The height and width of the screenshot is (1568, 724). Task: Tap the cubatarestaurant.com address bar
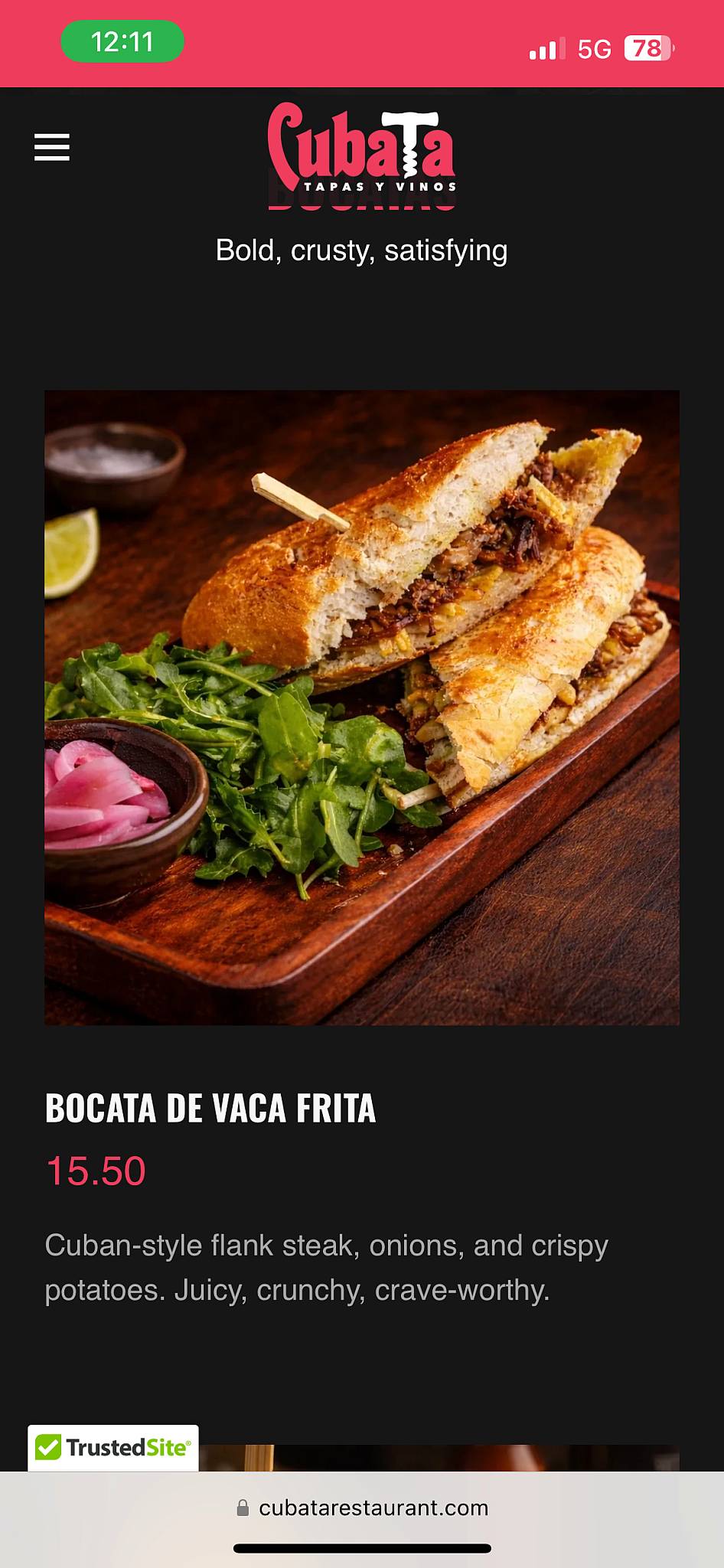coord(362,1508)
